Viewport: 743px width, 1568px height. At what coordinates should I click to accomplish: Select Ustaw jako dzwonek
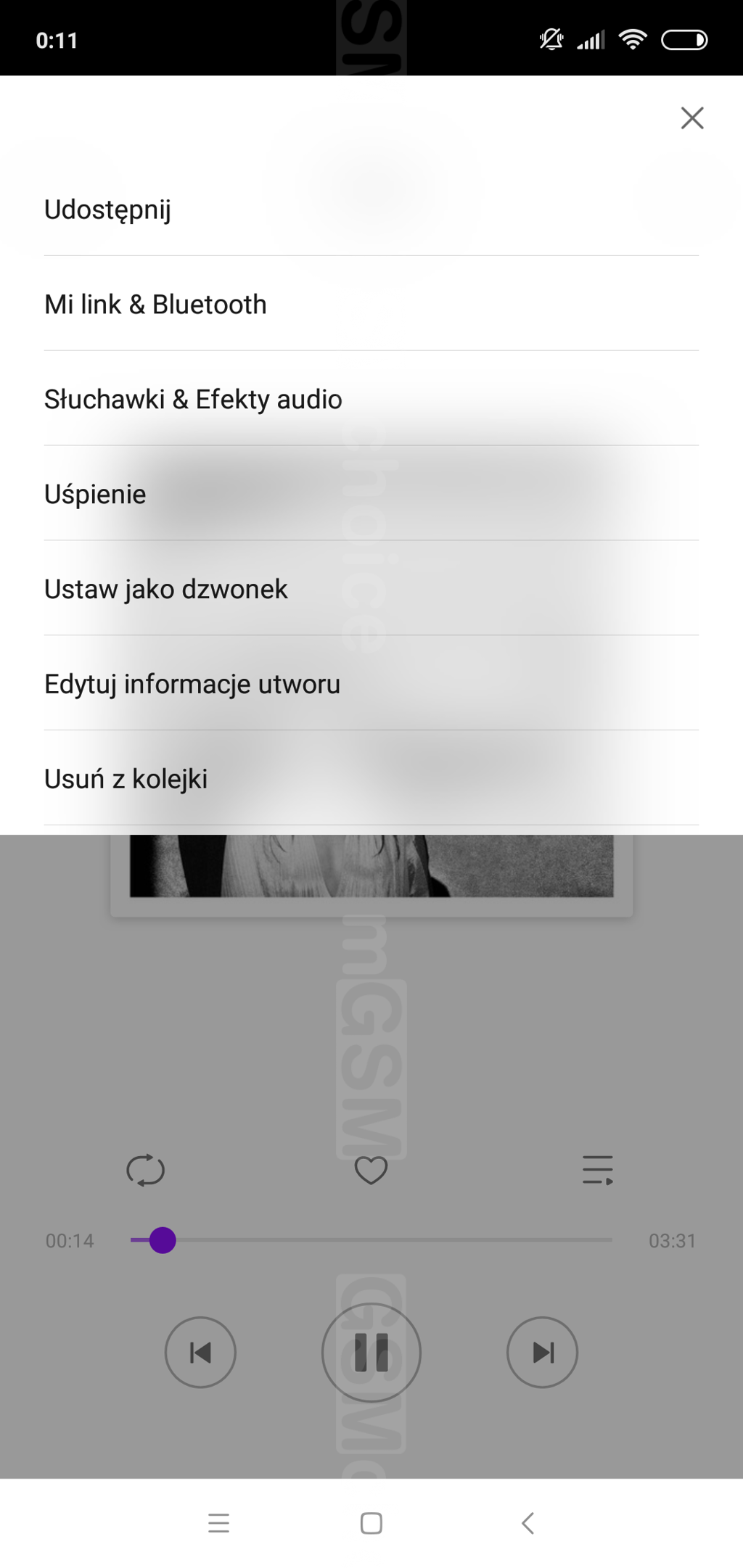pyautogui.click(x=371, y=589)
